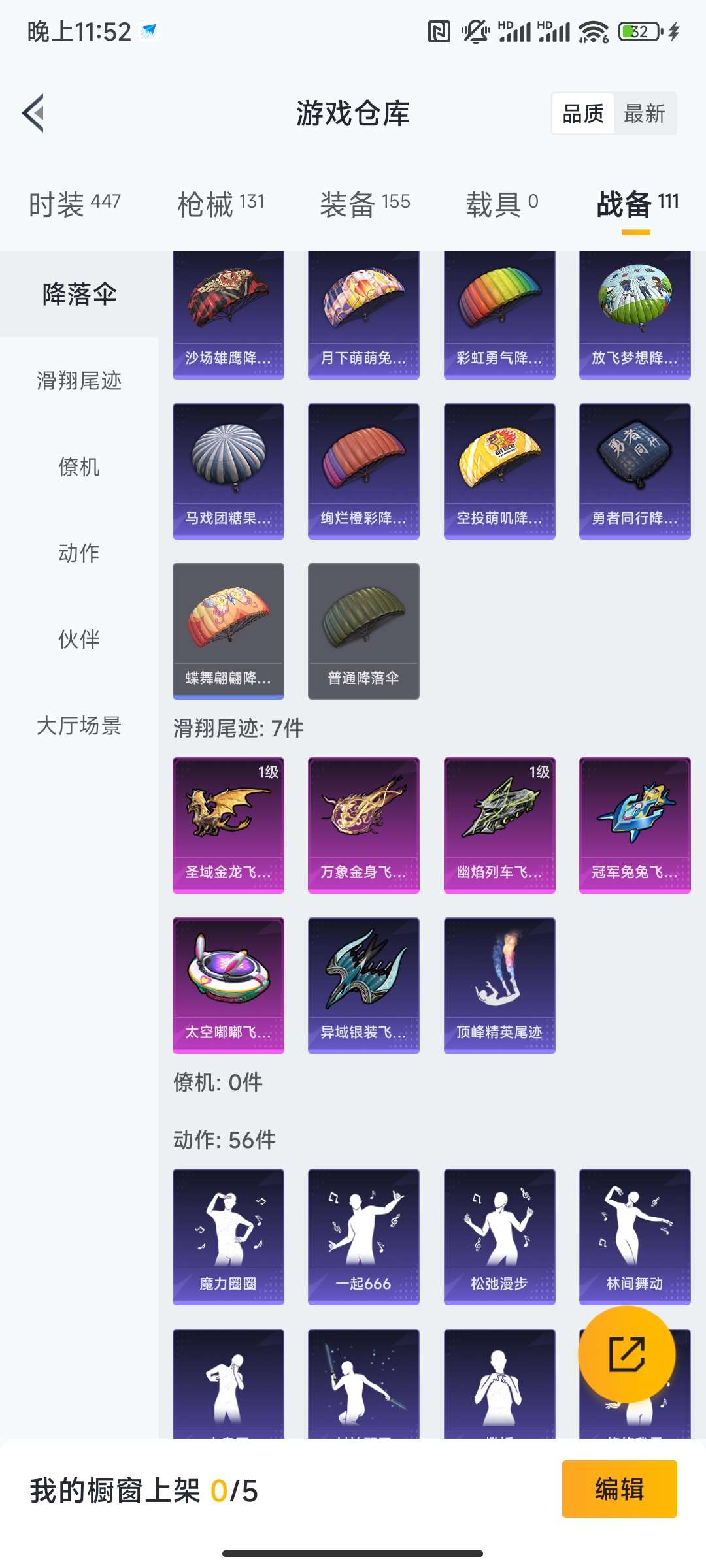Viewport: 706px width, 1568px height.
Task: Open 大厅场景 category
Action: (x=79, y=725)
